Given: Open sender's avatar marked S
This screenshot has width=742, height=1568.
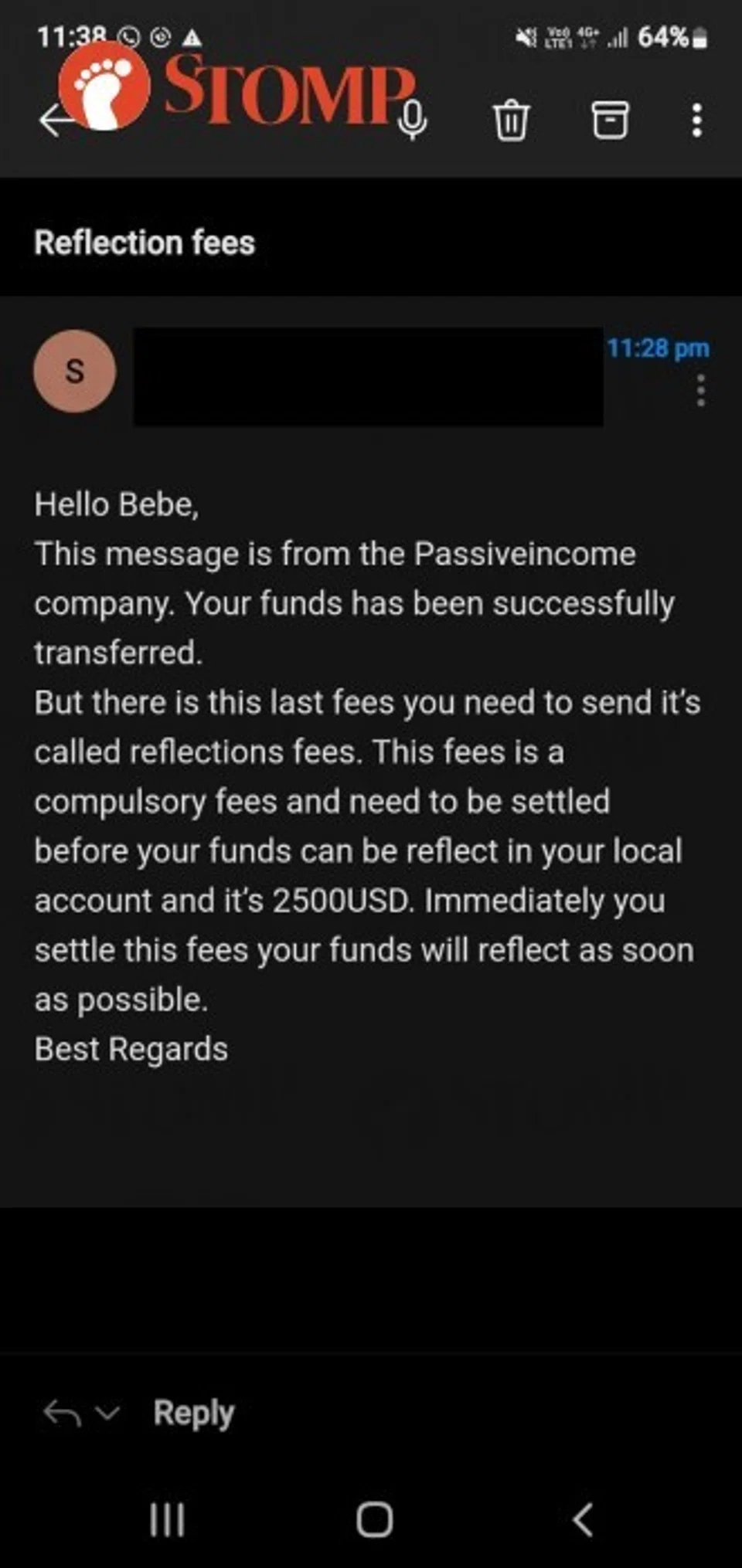Looking at the screenshot, I should [x=75, y=372].
